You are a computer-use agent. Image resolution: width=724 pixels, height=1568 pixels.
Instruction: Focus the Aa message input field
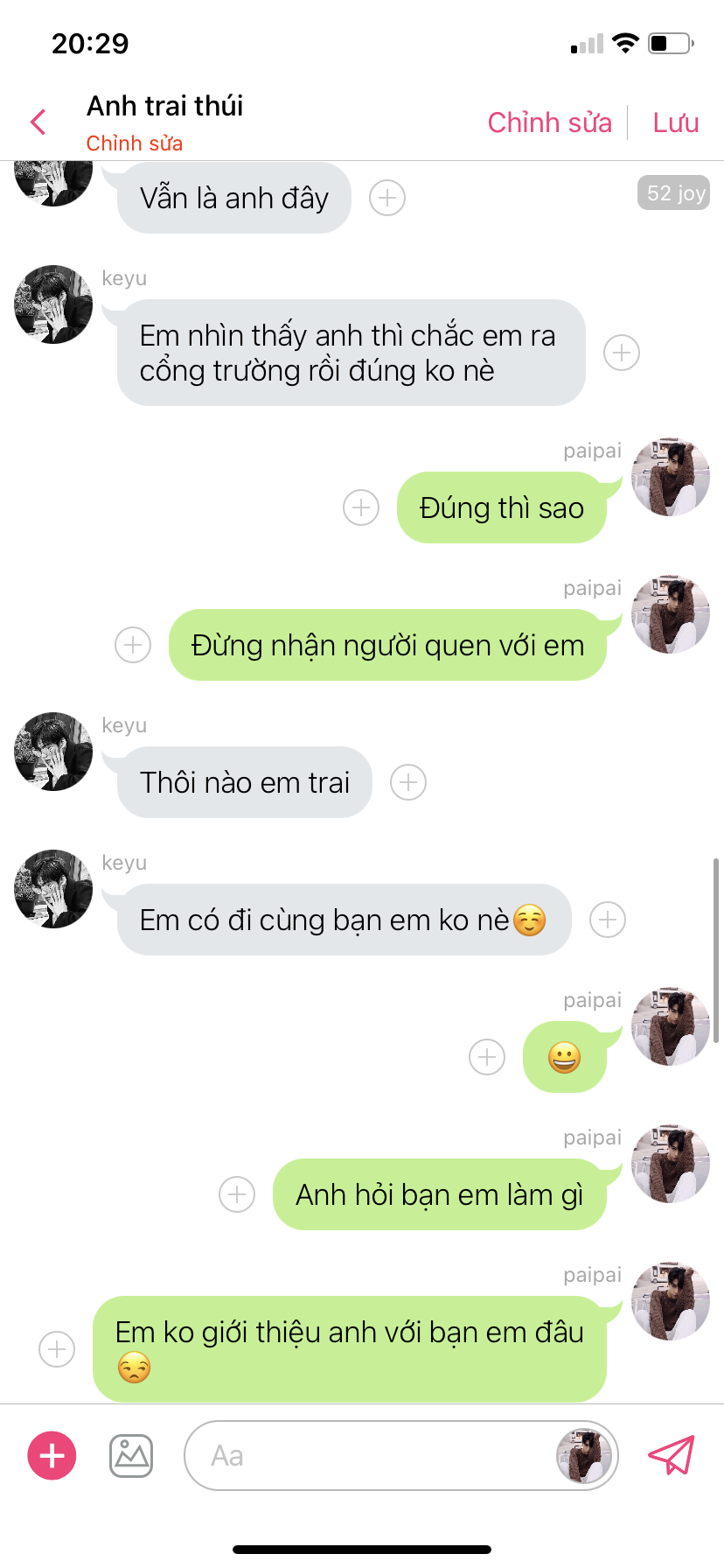coord(367,1456)
